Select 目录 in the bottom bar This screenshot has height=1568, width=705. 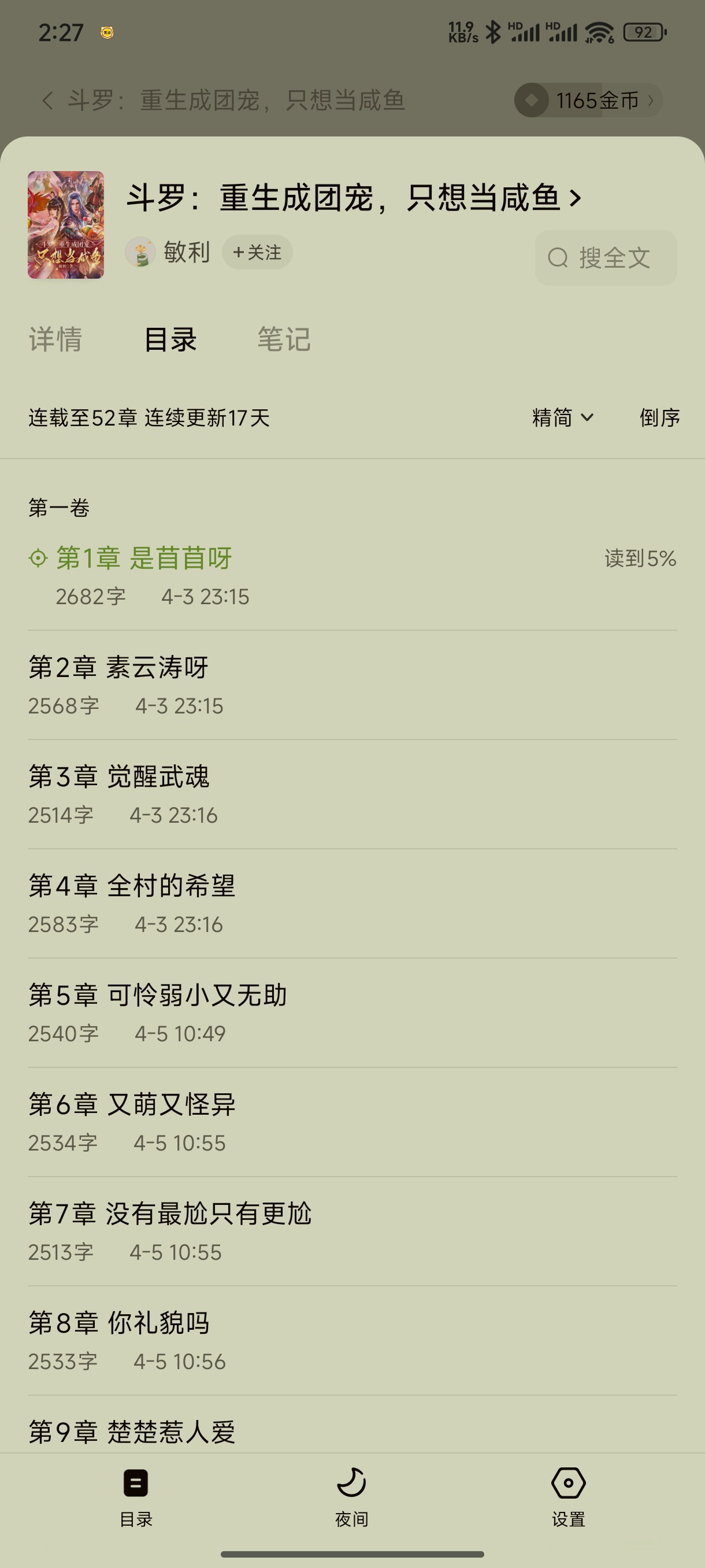pyautogui.click(x=136, y=1497)
